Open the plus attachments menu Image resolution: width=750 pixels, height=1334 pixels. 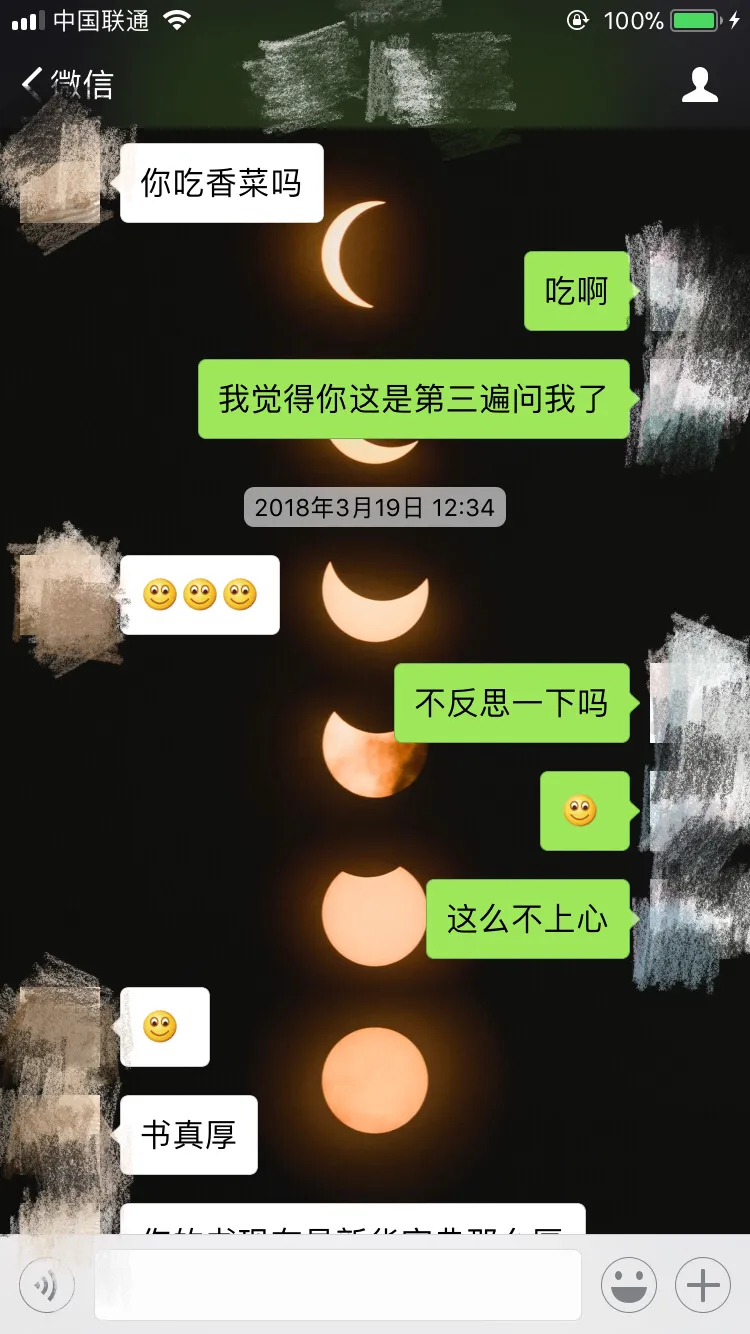point(703,1284)
